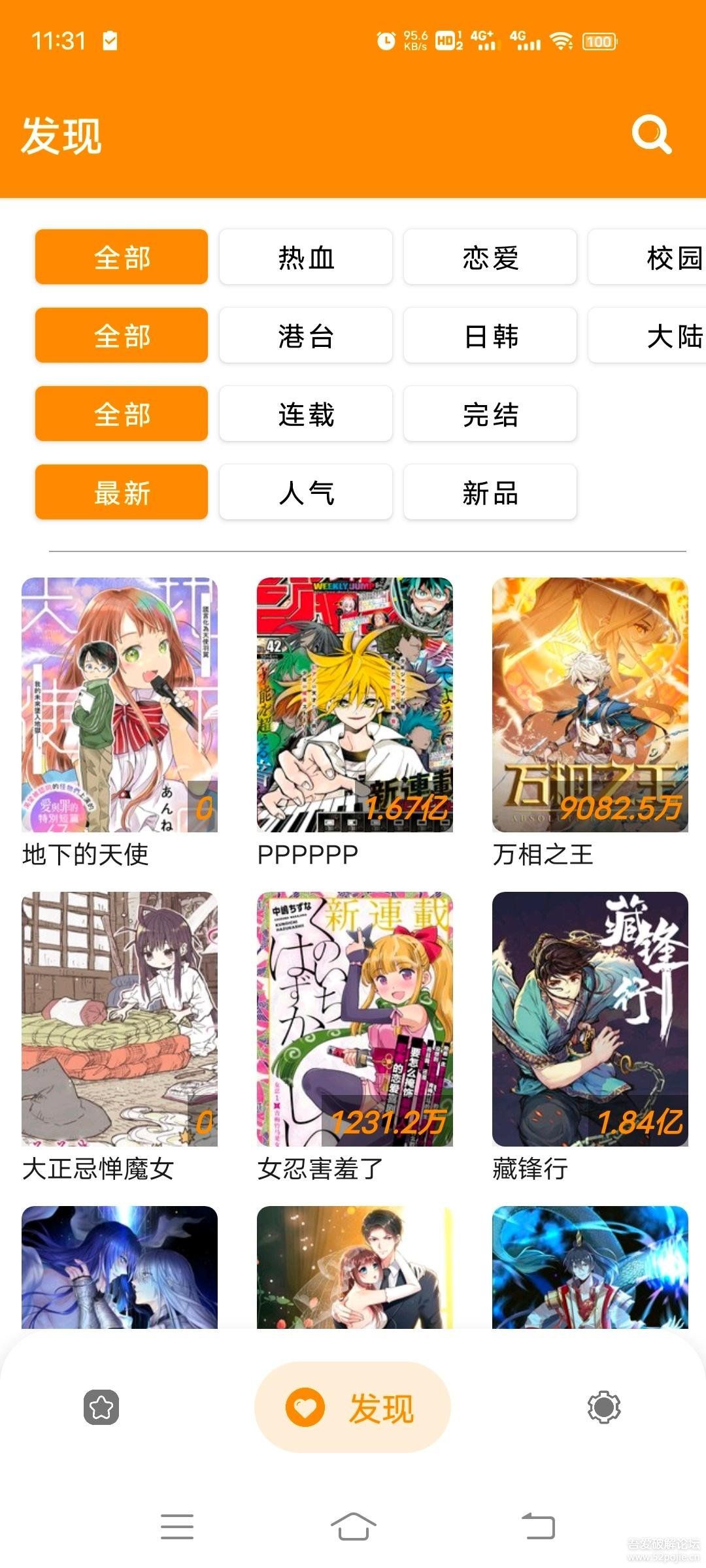
Task: Filter by 热血 genre
Action: [305, 257]
